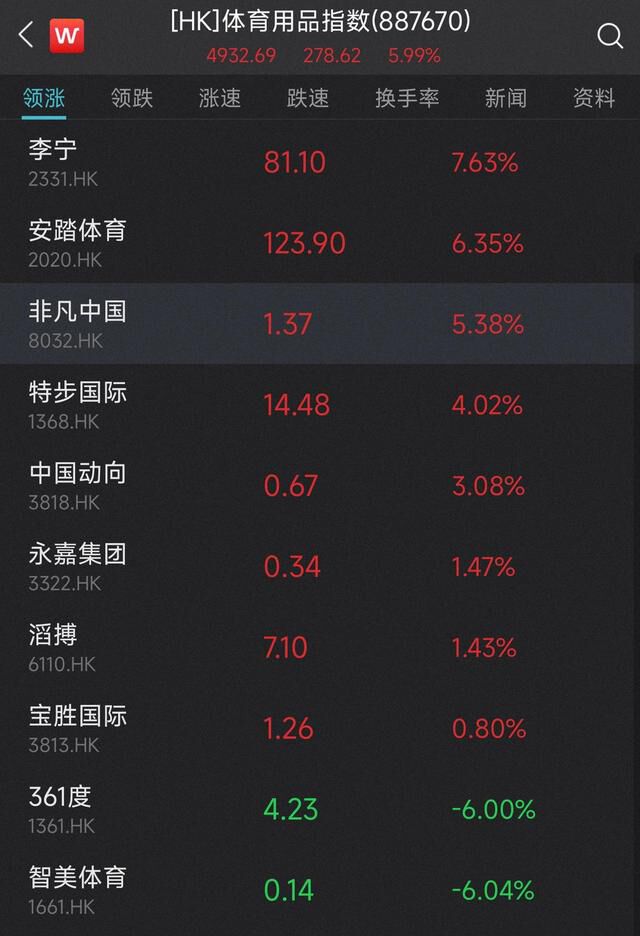Open the 李宁 stock row
640x936 pixels.
pos(320,162)
